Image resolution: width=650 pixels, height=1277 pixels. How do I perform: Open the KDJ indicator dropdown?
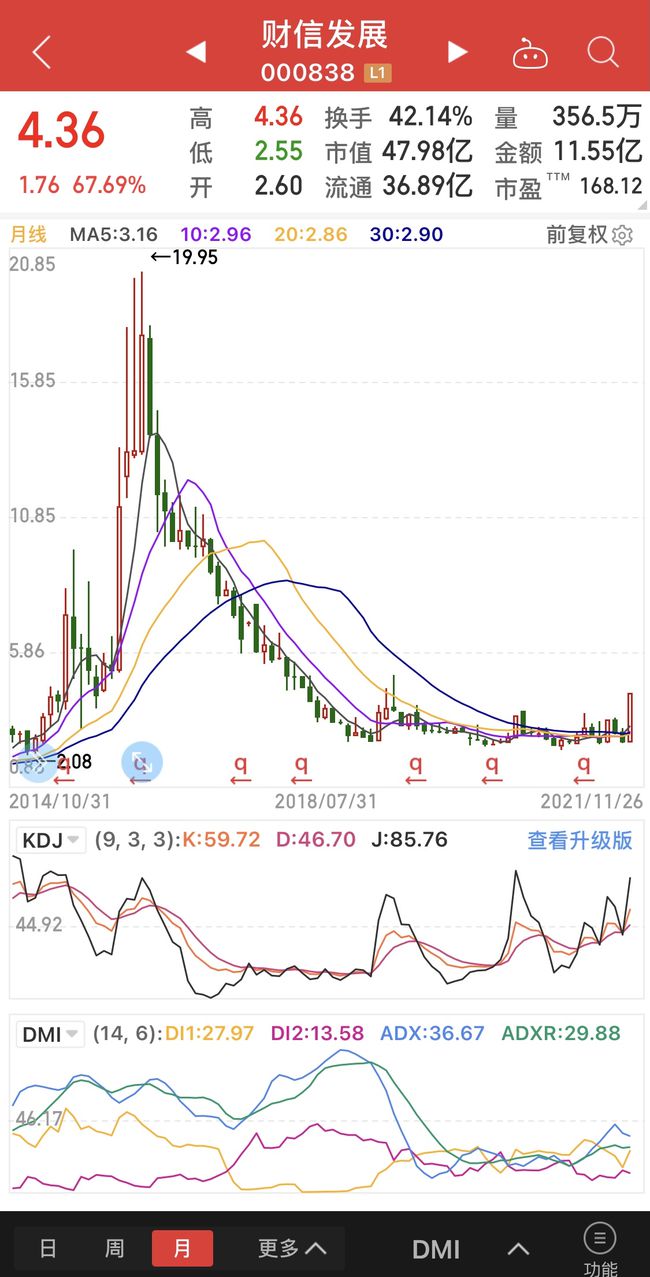click(x=52, y=840)
